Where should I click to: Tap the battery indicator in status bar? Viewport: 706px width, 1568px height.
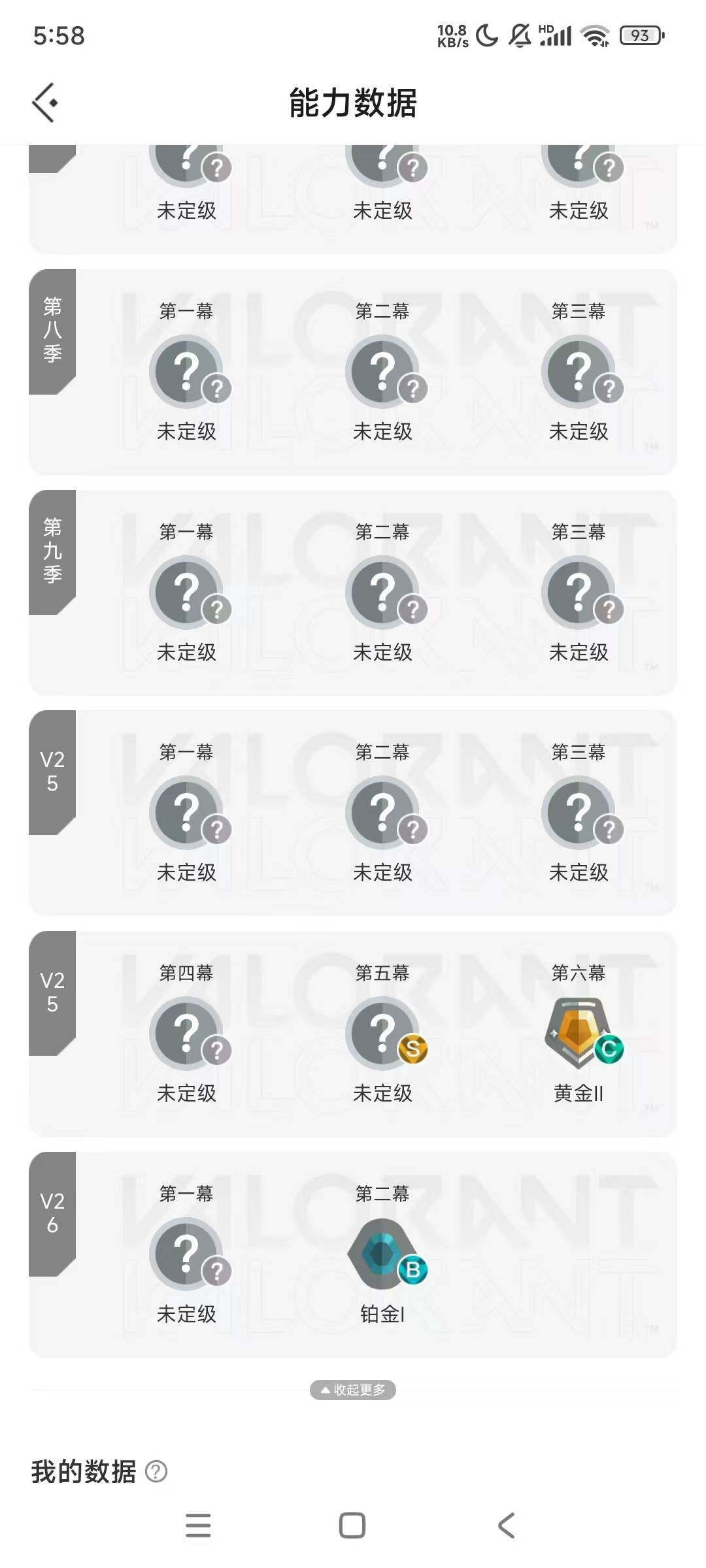pyautogui.click(x=640, y=36)
